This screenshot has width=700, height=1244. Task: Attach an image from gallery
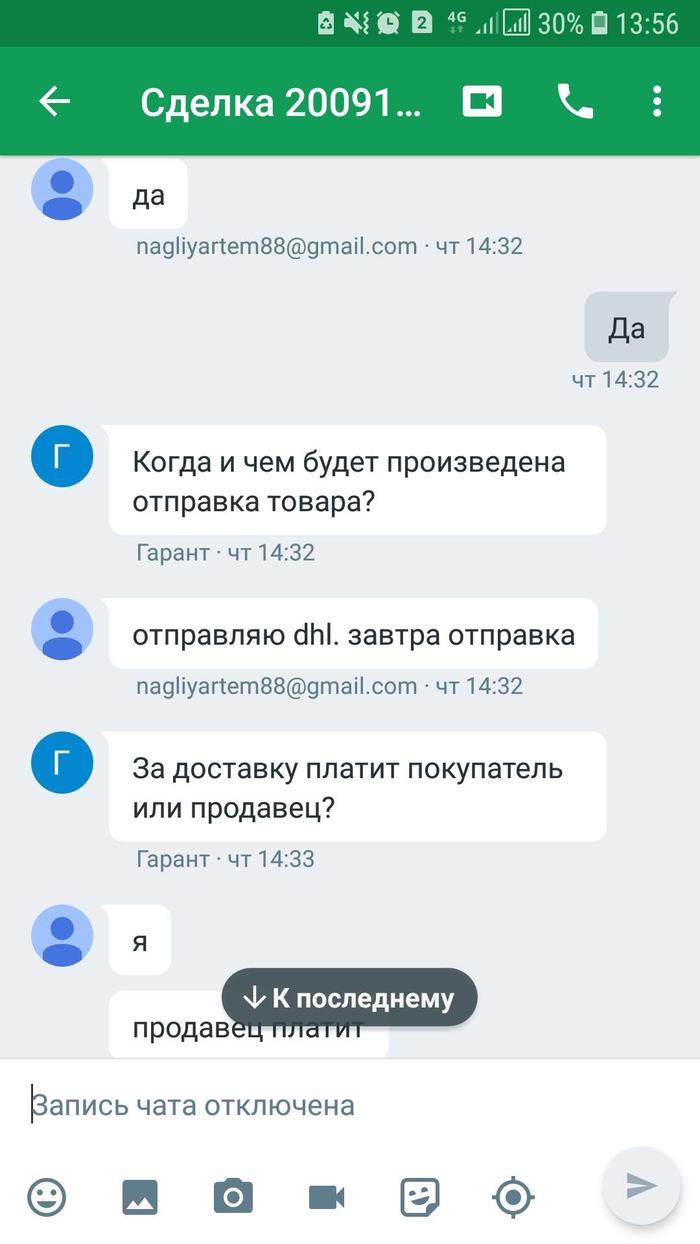click(140, 1196)
